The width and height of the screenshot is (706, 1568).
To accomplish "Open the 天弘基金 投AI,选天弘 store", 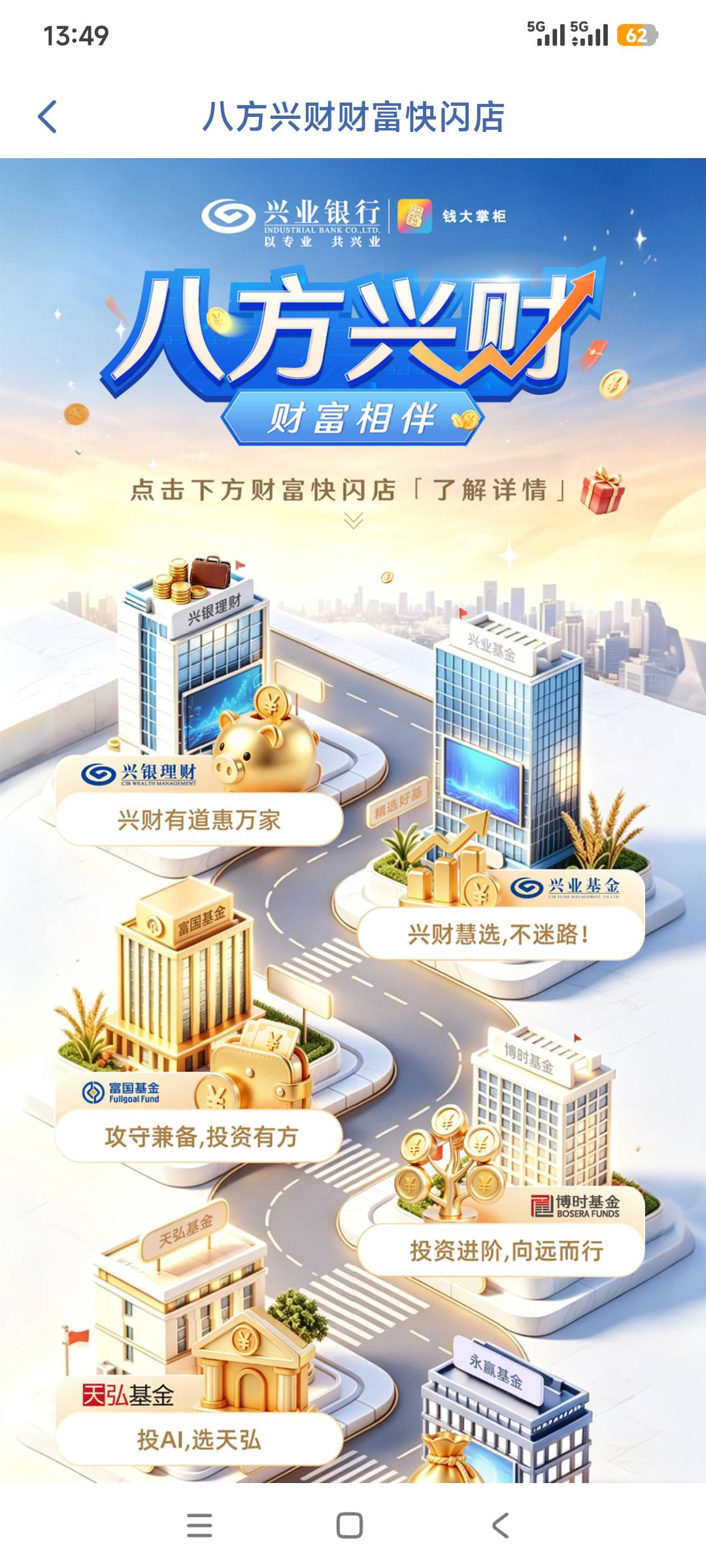I will click(199, 1439).
